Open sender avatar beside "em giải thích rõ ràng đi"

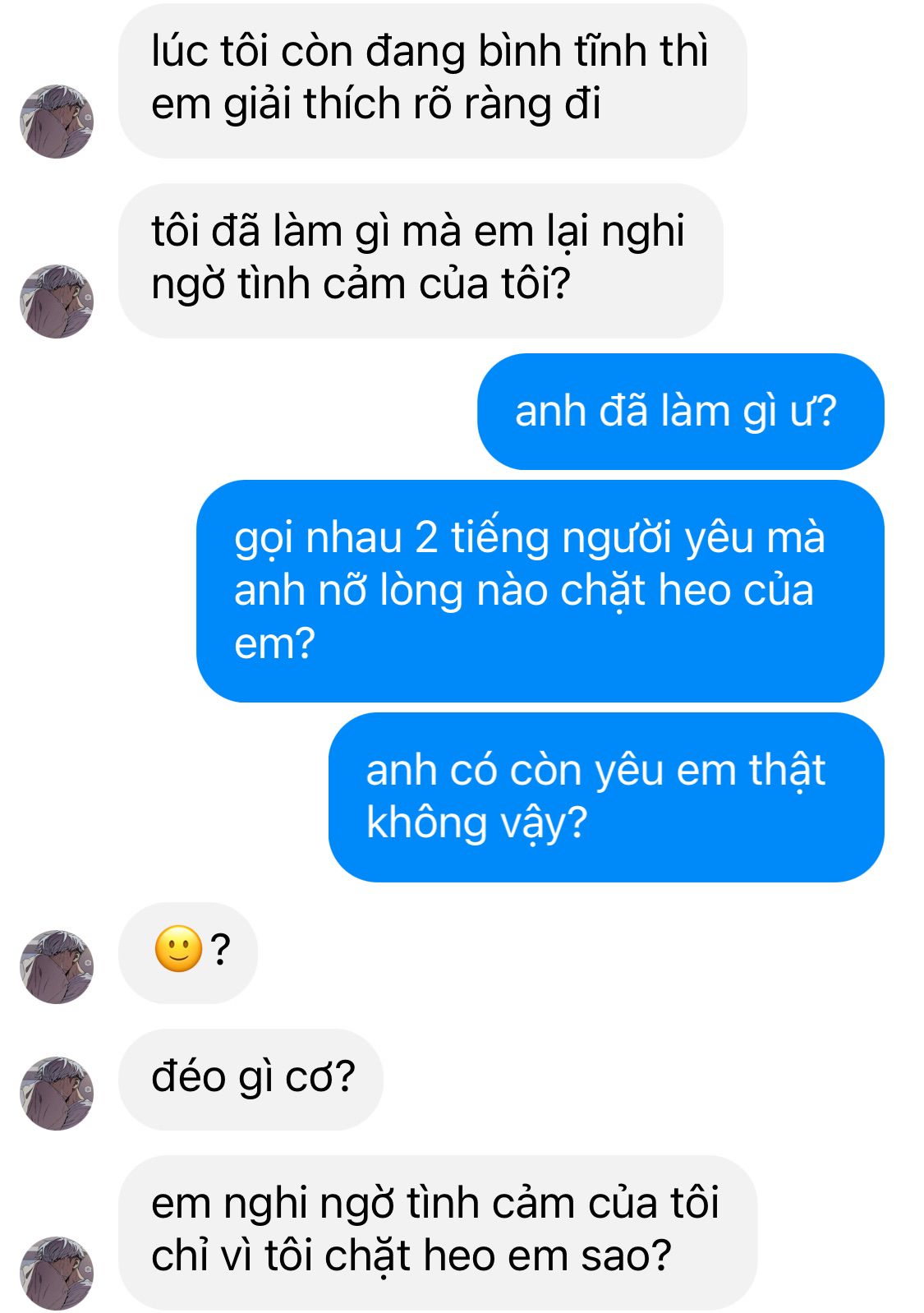[57, 122]
